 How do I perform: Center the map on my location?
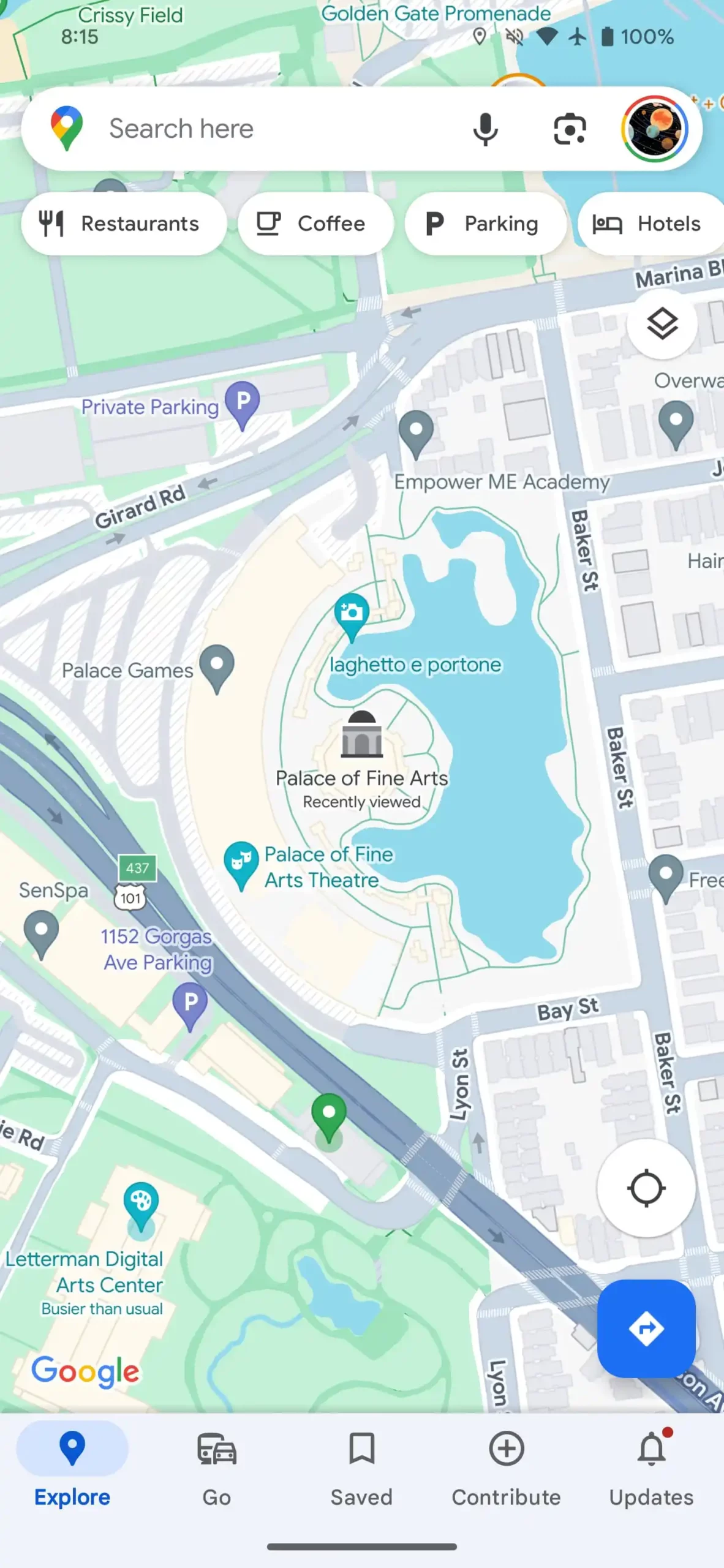click(x=646, y=1189)
